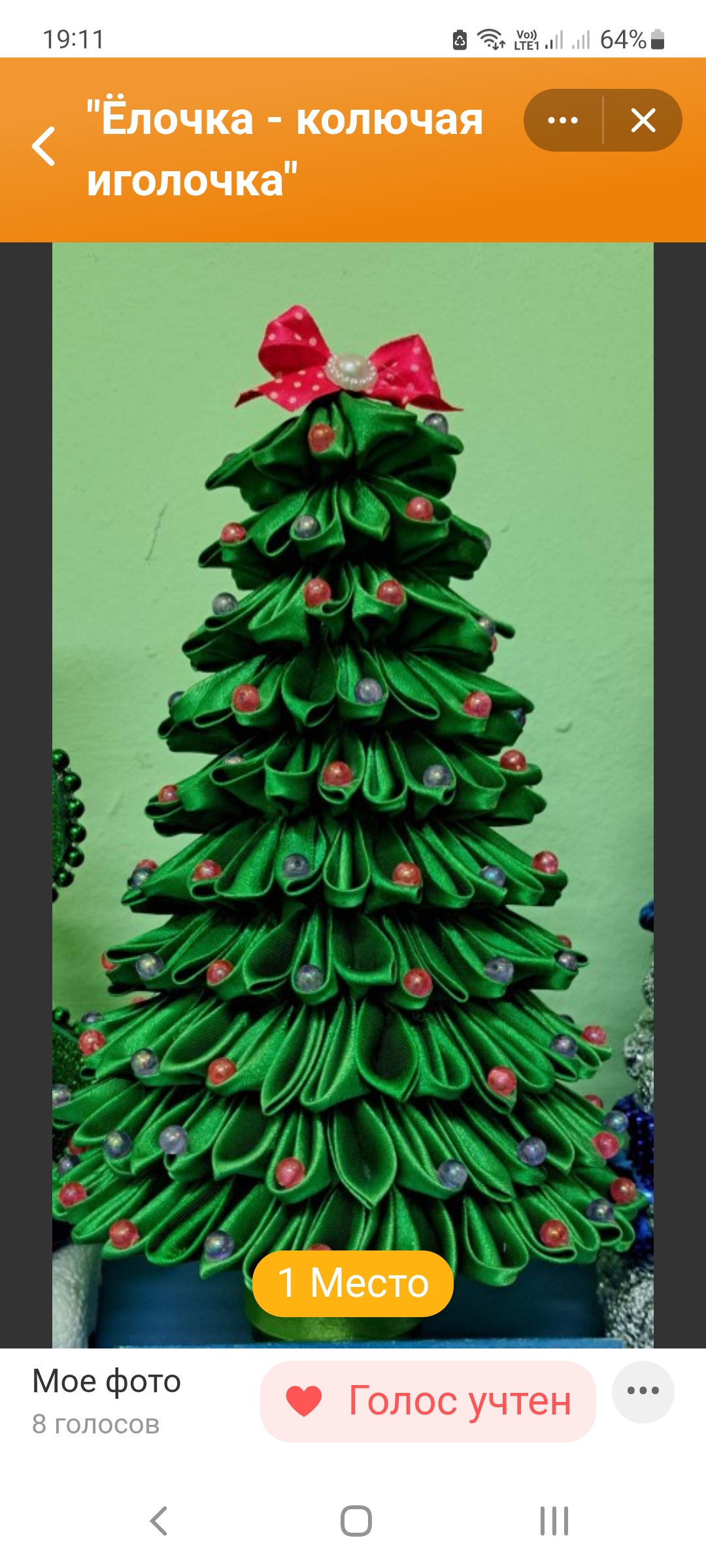Image resolution: width=706 pixels, height=1568 pixels.
Task: Close the mini-app with the X button
Action: (643, 120)
